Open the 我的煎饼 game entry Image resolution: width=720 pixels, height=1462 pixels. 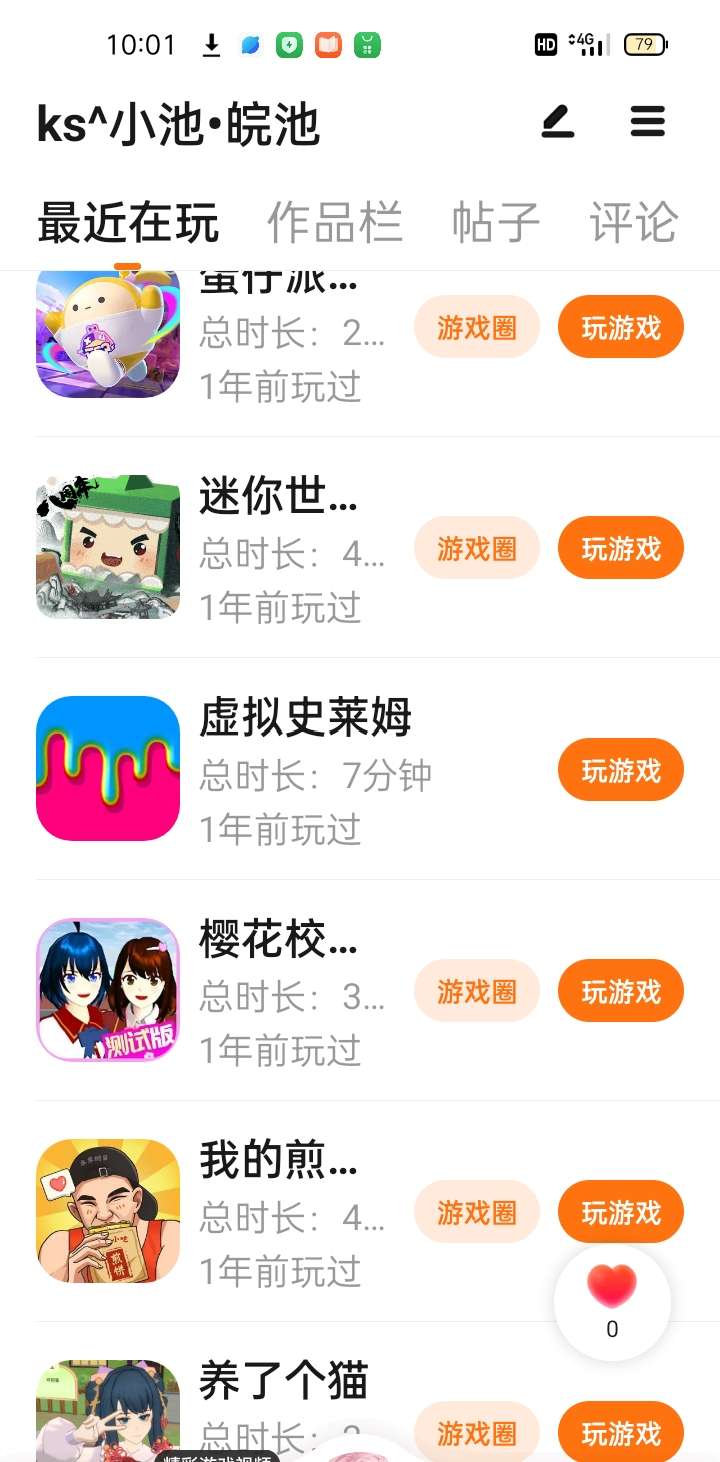[278, 1161]
